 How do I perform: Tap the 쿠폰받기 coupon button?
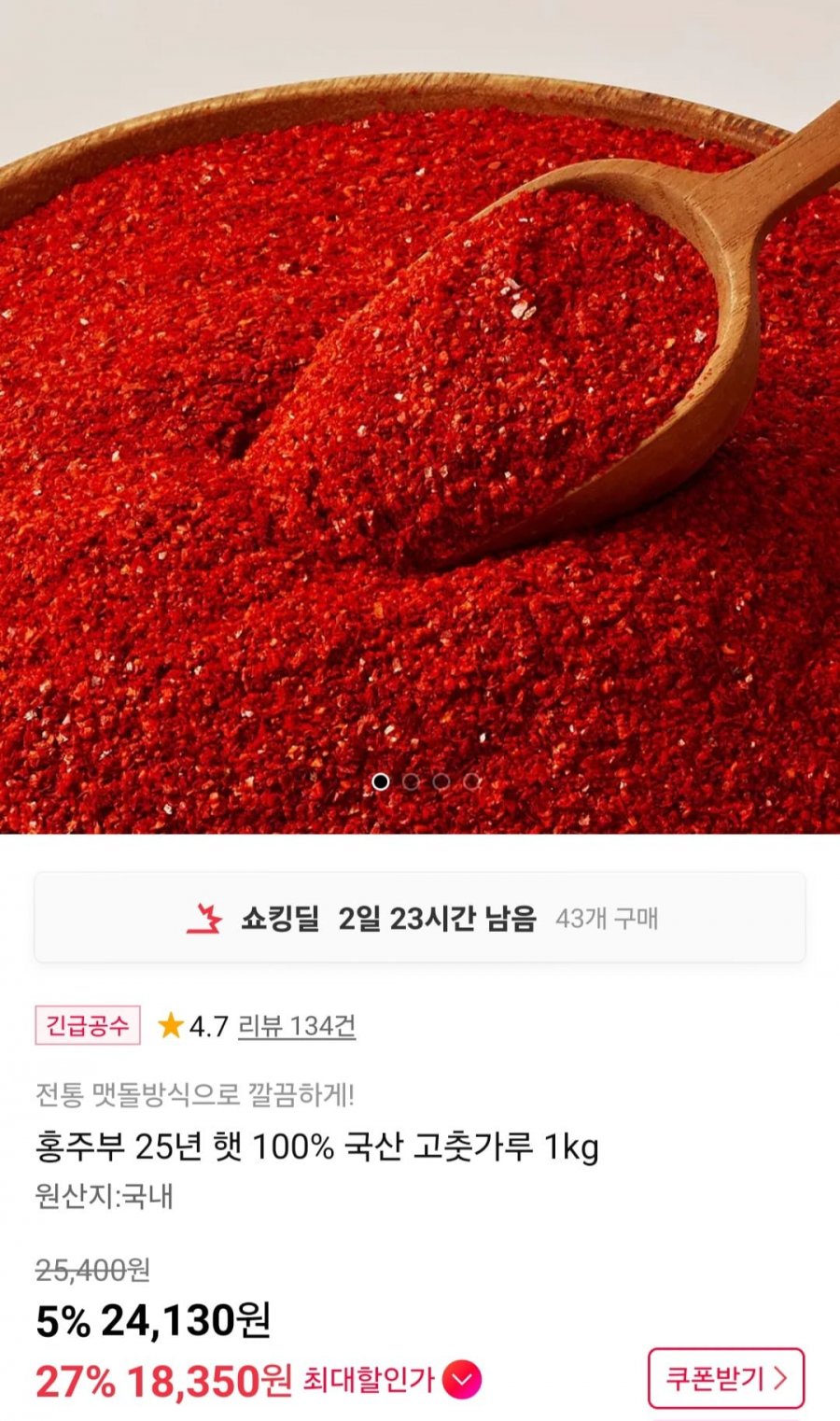point(726,1378)
